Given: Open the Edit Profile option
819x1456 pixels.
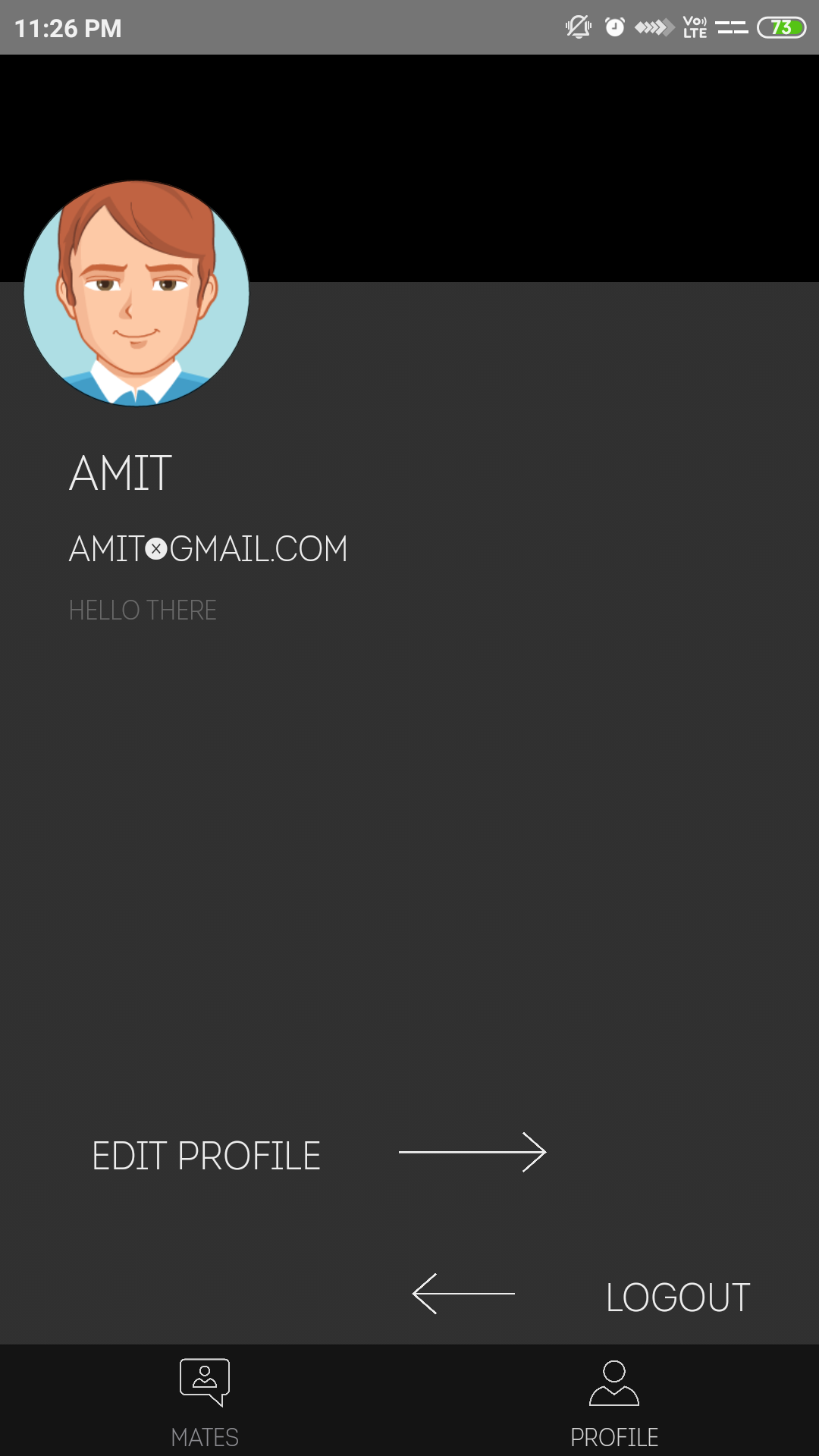Looking at the screenshot, I should 206,1156.
